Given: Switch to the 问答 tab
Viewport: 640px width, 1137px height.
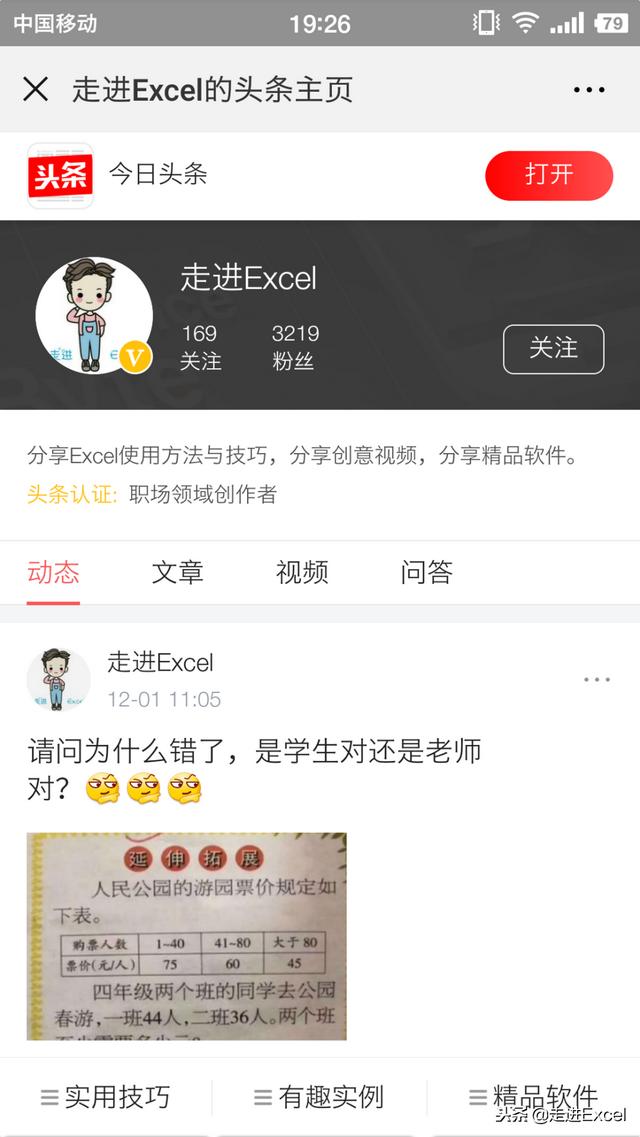Looking at the screenshot, I should 427,573.
